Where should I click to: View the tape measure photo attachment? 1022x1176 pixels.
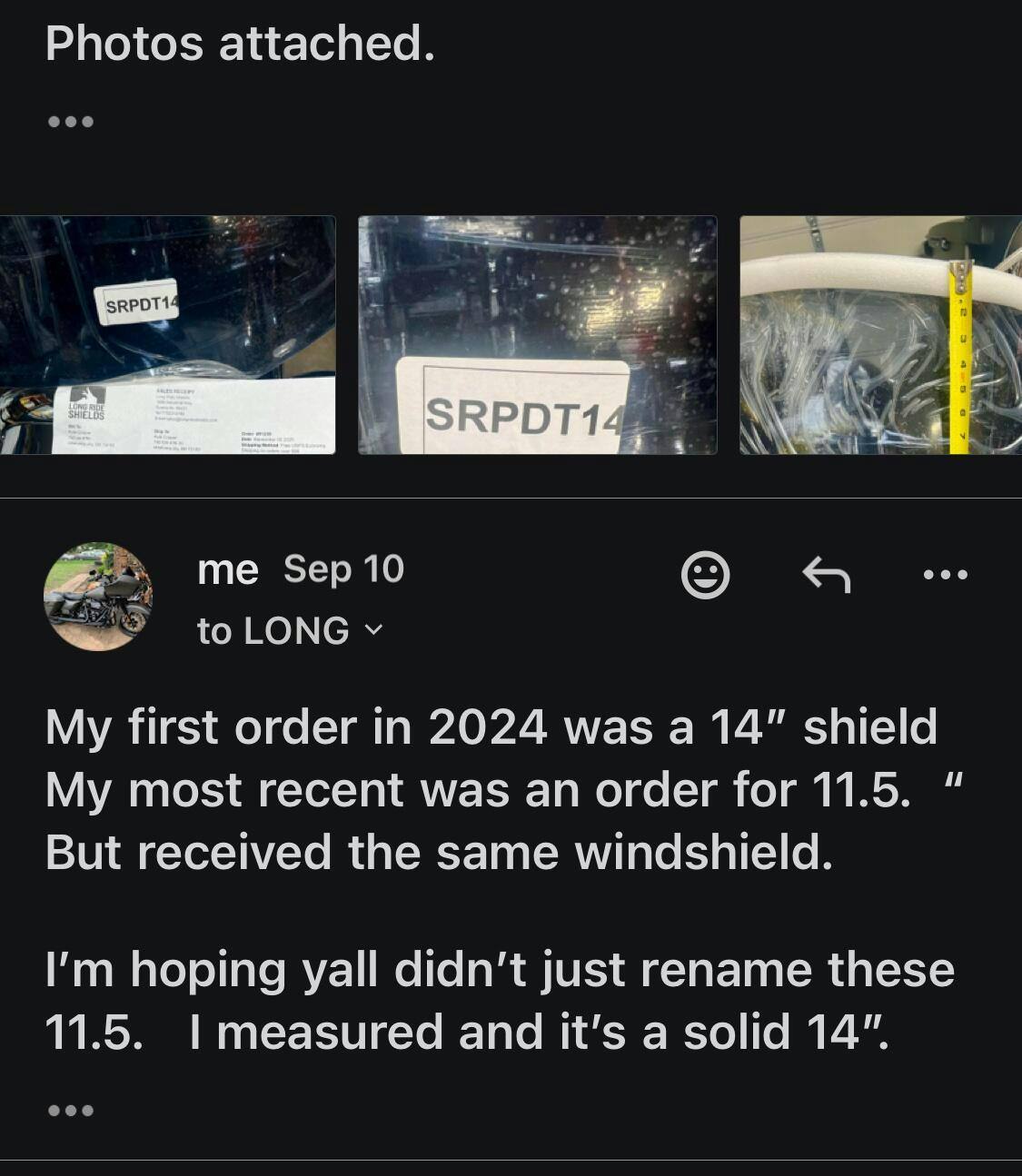point(880,335)
